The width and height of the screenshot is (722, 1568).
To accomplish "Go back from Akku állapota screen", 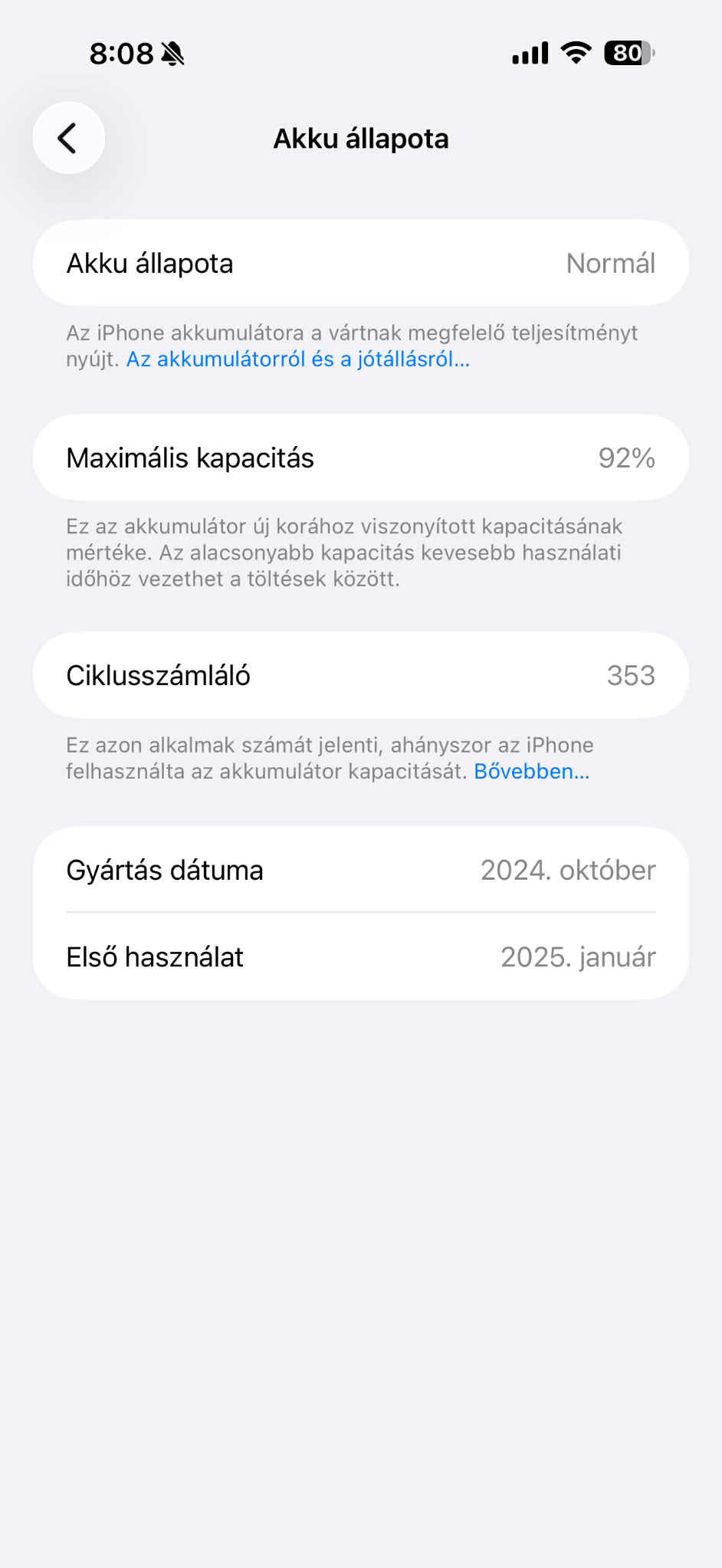I will (68, 138).
